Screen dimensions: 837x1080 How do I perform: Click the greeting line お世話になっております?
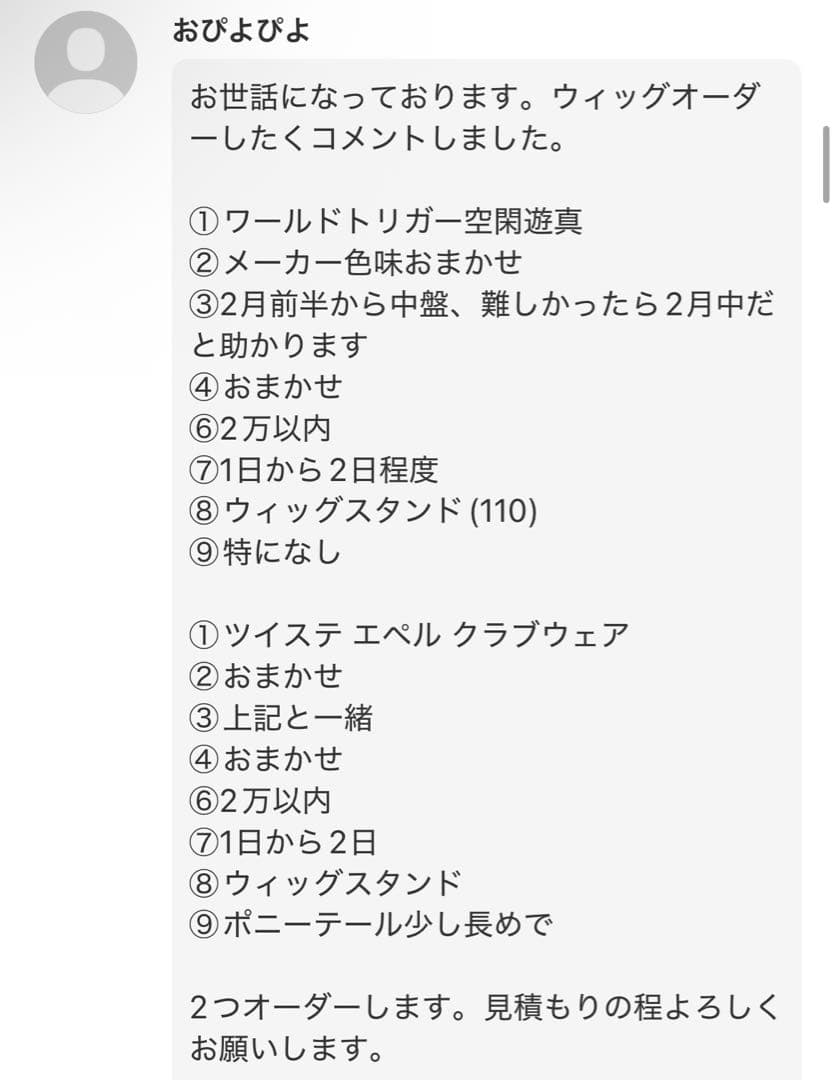[x=400, y=95]
